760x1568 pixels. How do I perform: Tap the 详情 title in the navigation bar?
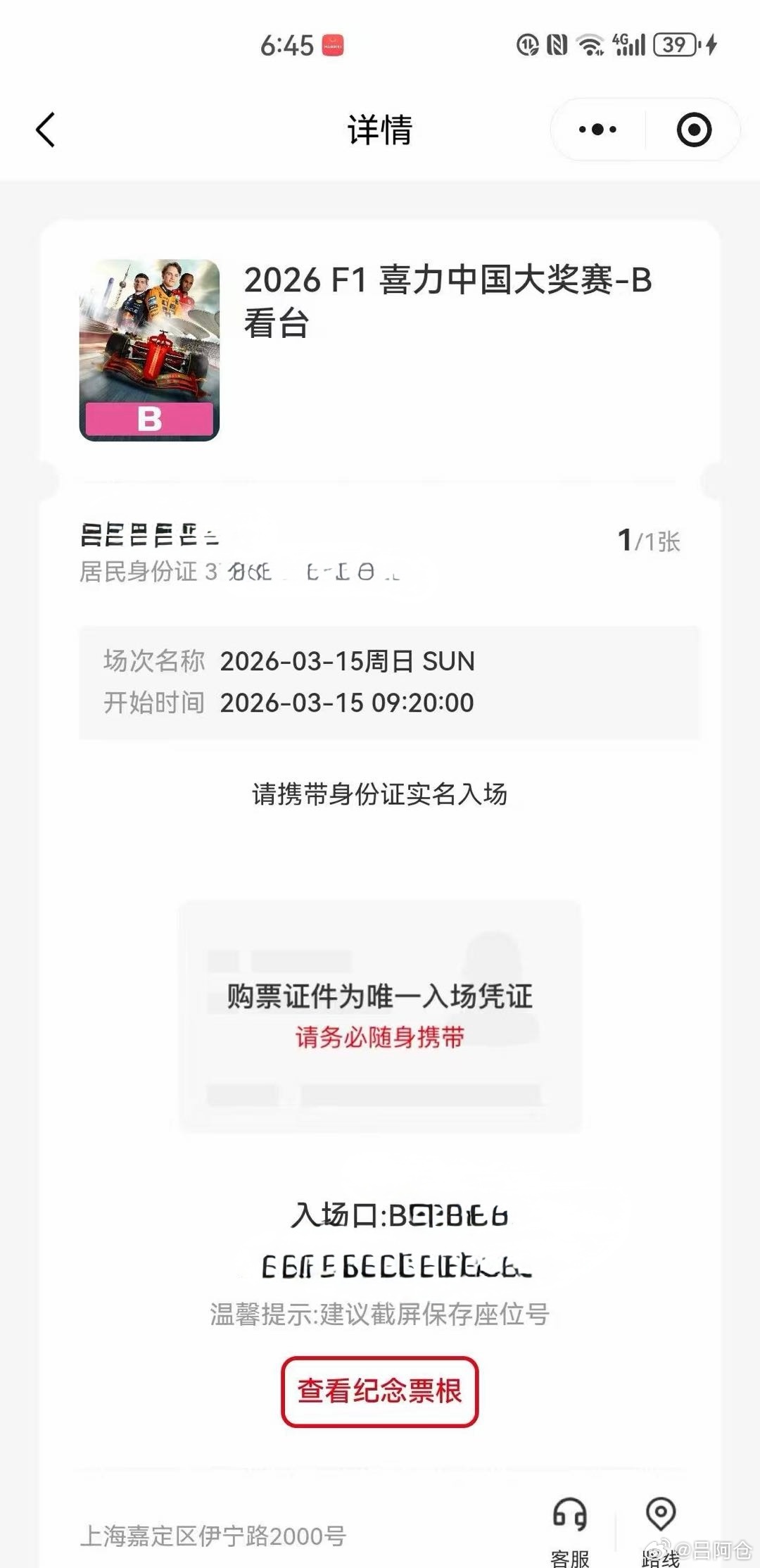click(380, 129)
